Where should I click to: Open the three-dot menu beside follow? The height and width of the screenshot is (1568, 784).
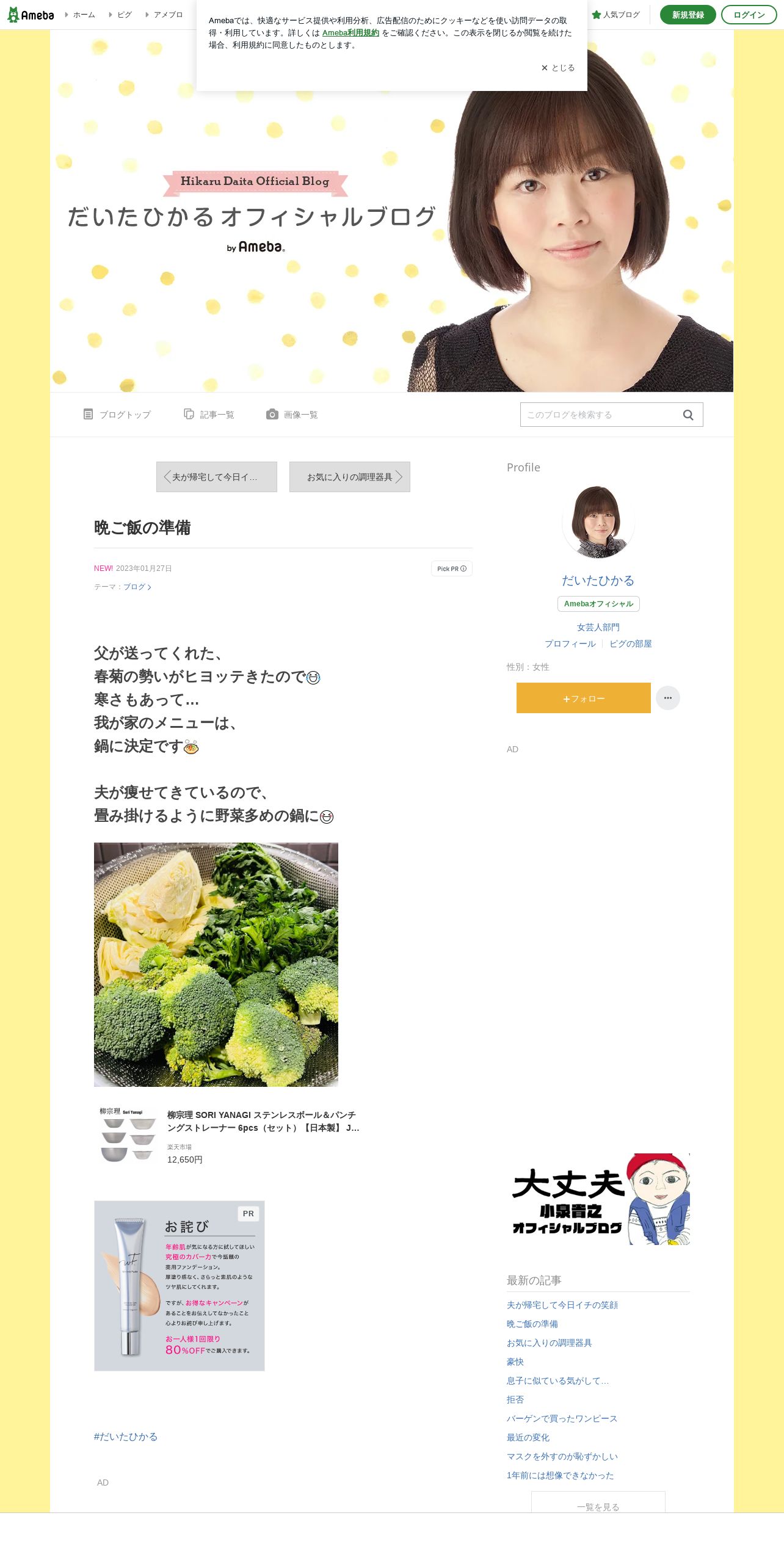pyautogui.click(x=668, y=698)
